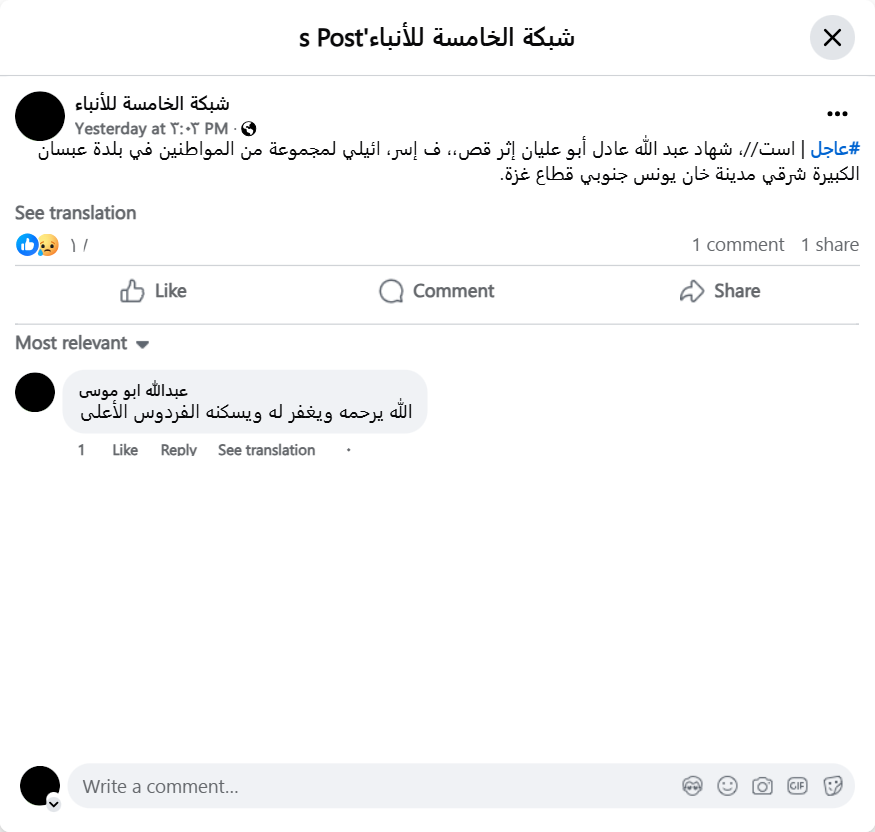This screenshot has height=832, width=875.
Task: Reply to عبدالله ابو موسى's comment
Action: 178,450
